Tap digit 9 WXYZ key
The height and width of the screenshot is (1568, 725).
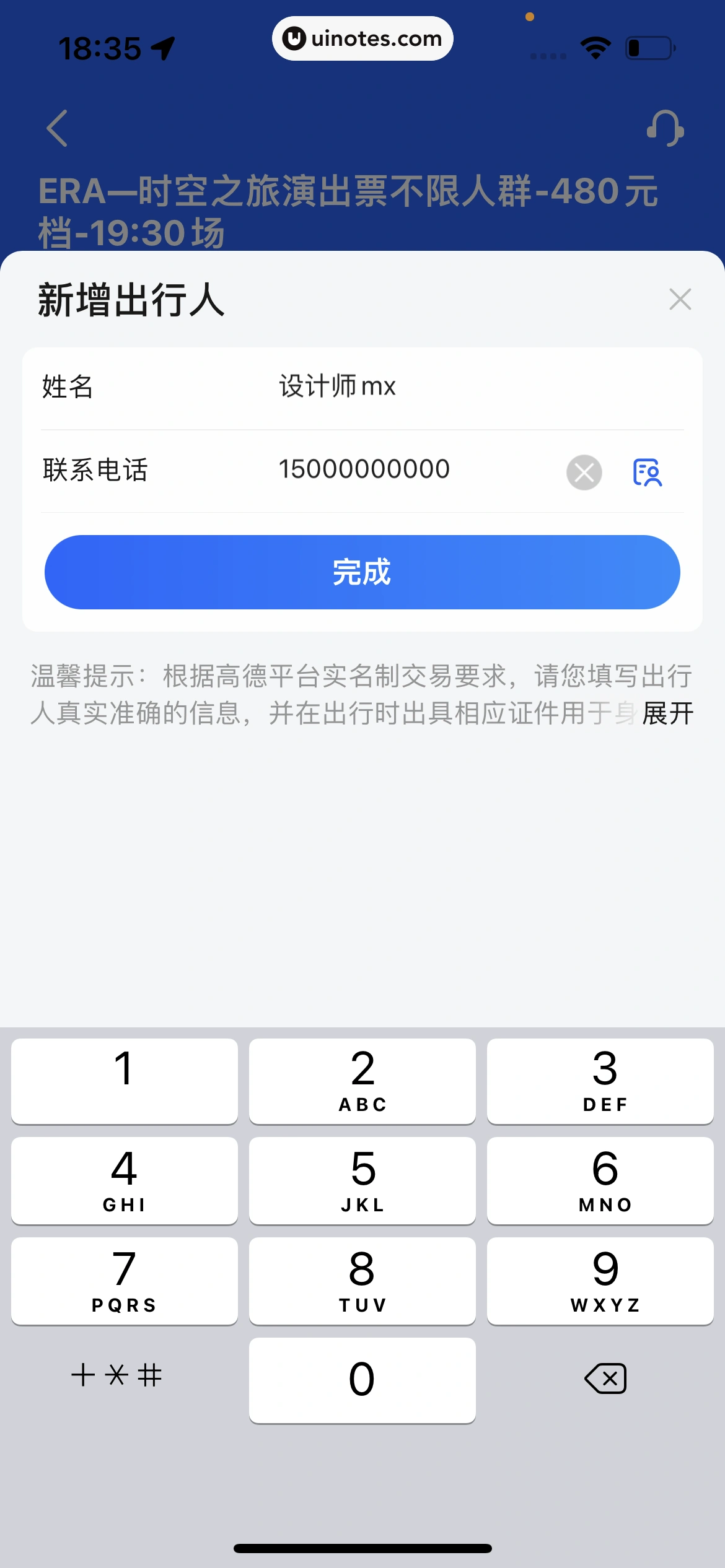599,1279
